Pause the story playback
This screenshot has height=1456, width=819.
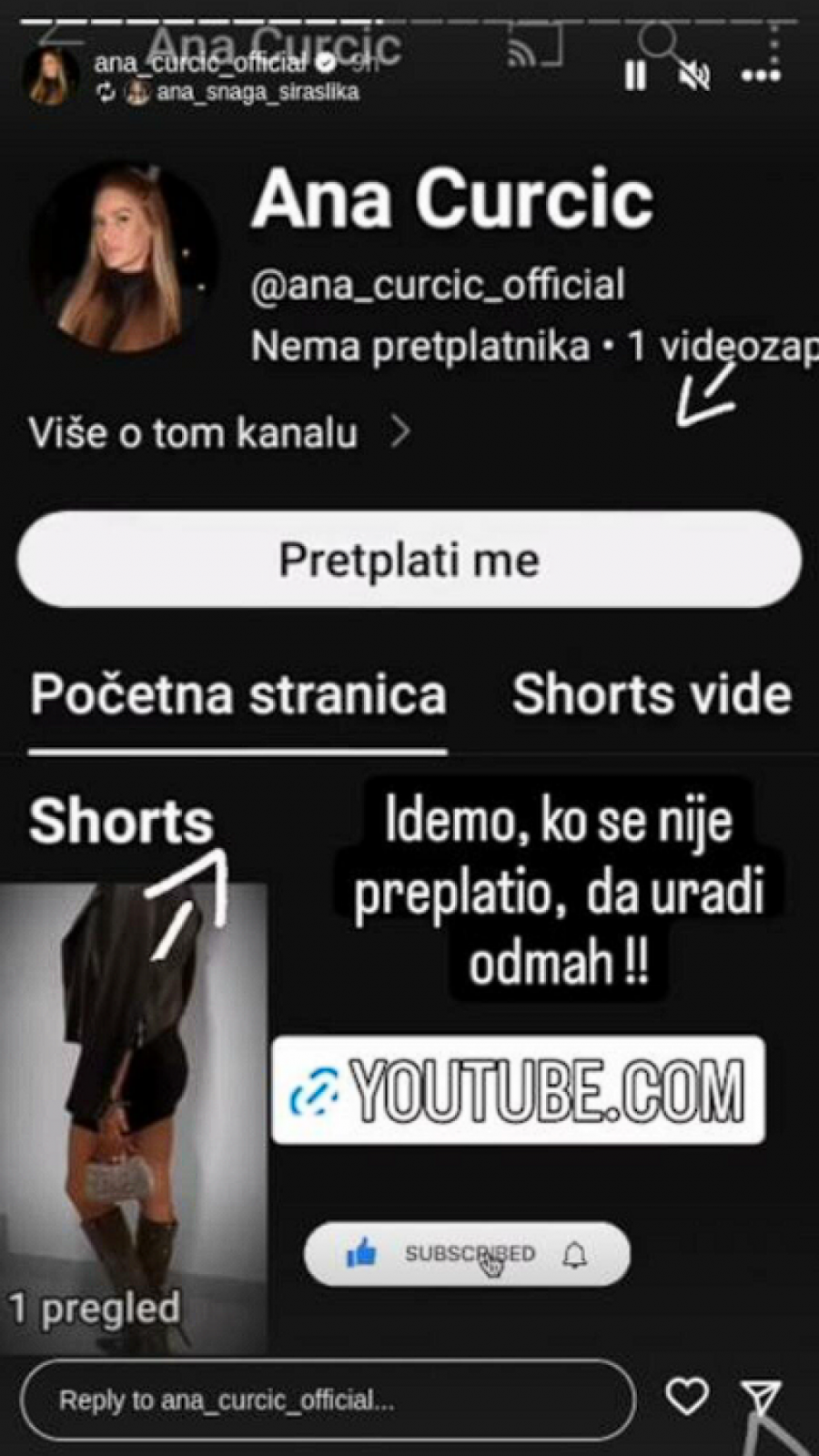coord(635,76)
